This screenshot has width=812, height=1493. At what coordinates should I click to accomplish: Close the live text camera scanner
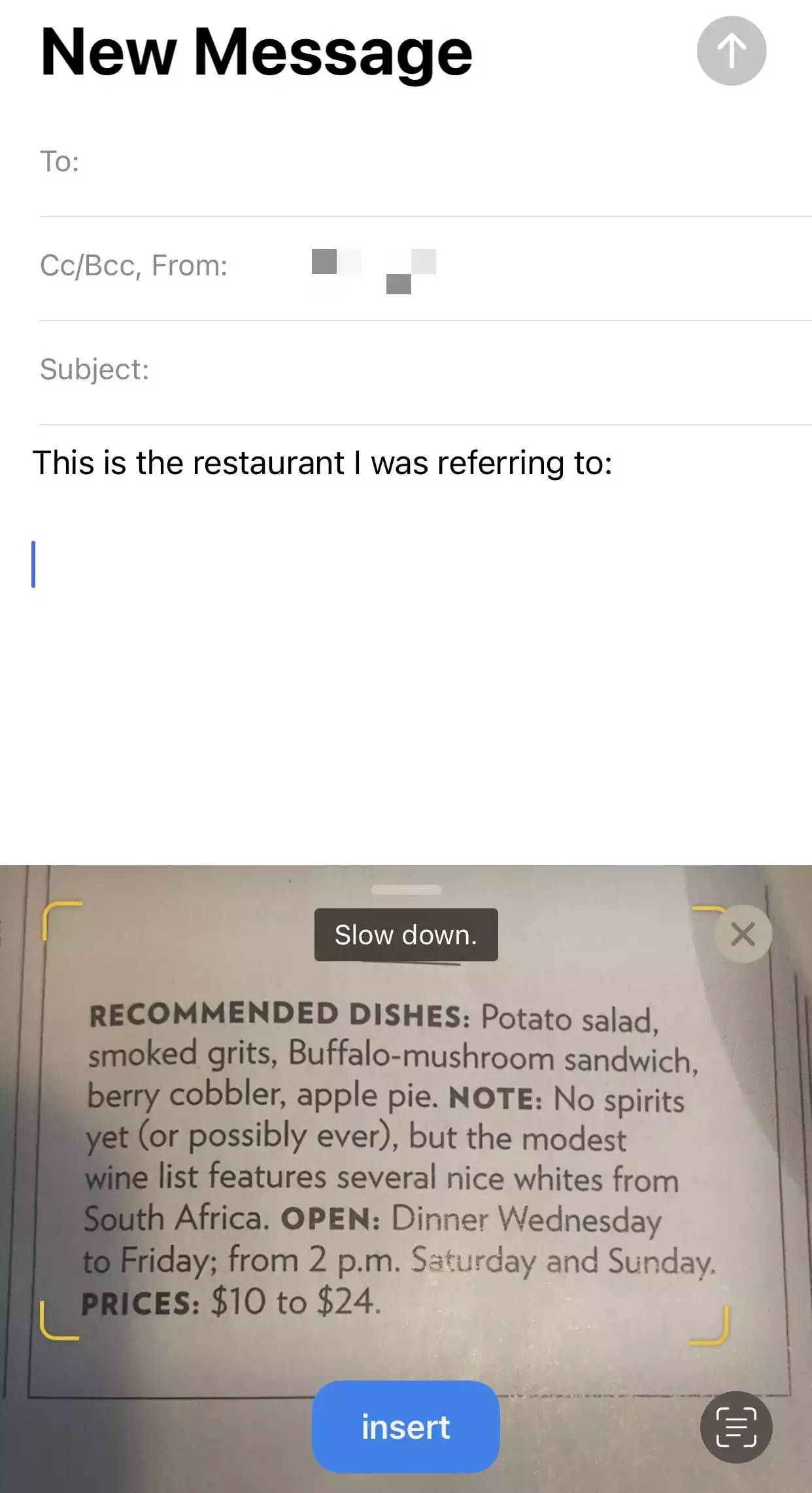tap(743, 934)
